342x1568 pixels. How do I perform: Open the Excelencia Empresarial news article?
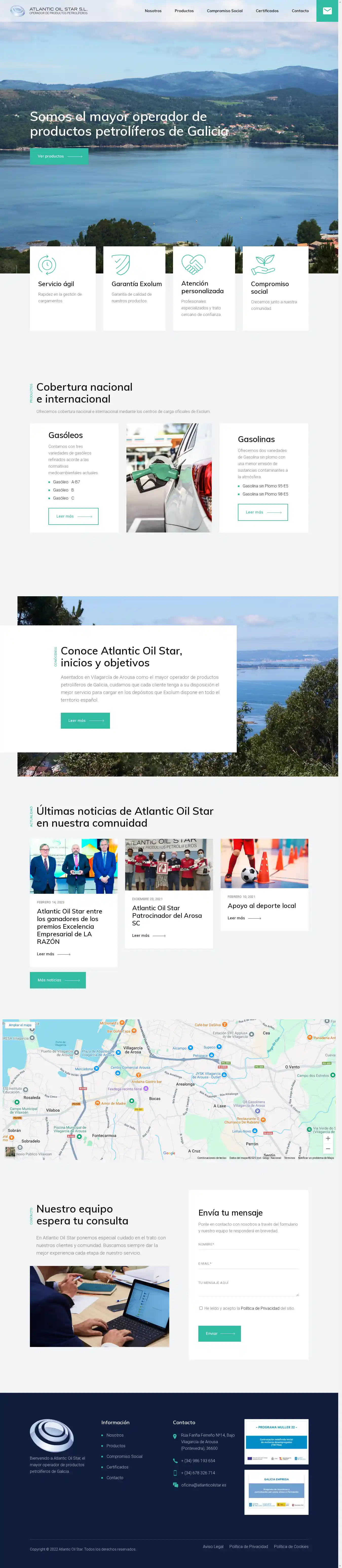click(x=69, y=926)
